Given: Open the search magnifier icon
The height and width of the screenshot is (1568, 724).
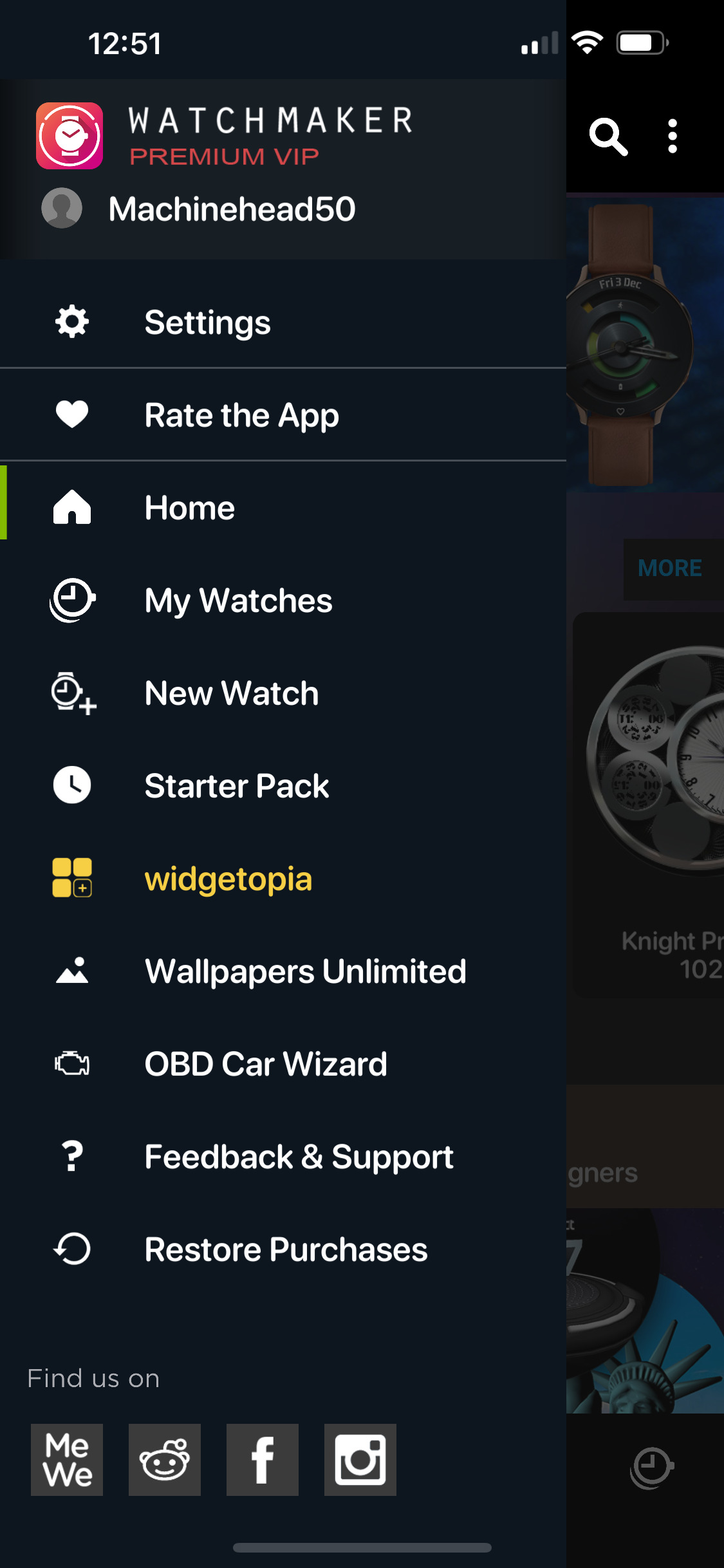Looking at the screenshot, I should (x=608, y=136).
